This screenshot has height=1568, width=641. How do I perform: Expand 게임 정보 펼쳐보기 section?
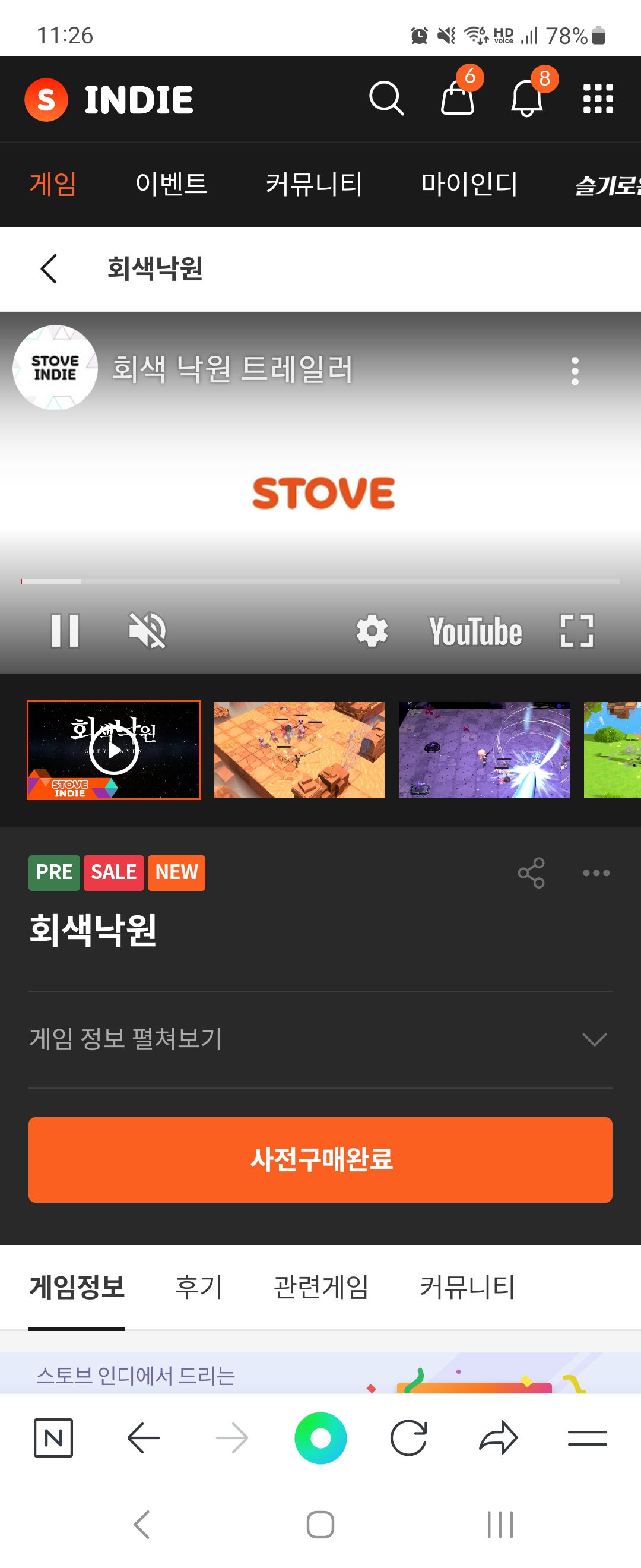point(320,1039)
